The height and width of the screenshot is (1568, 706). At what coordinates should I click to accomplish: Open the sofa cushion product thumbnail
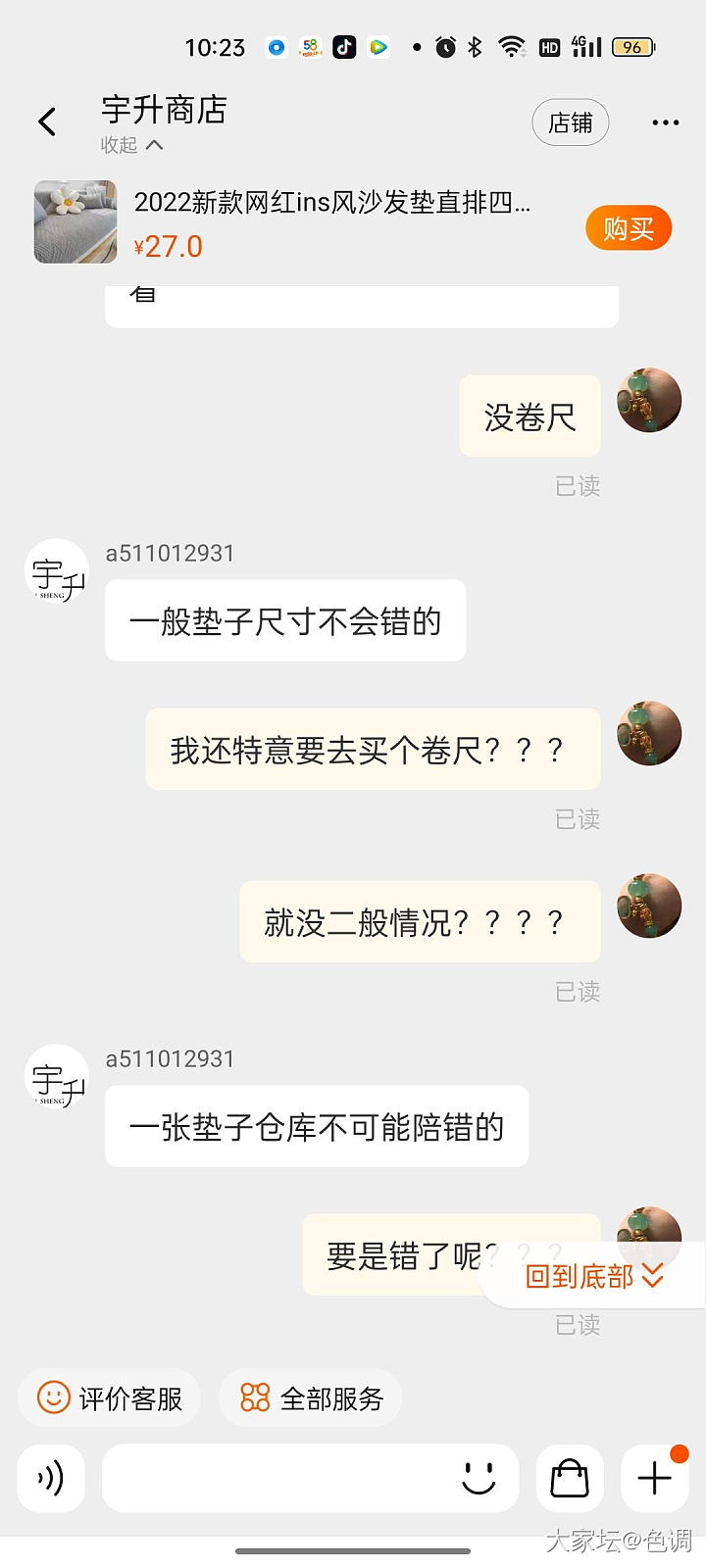76,221
